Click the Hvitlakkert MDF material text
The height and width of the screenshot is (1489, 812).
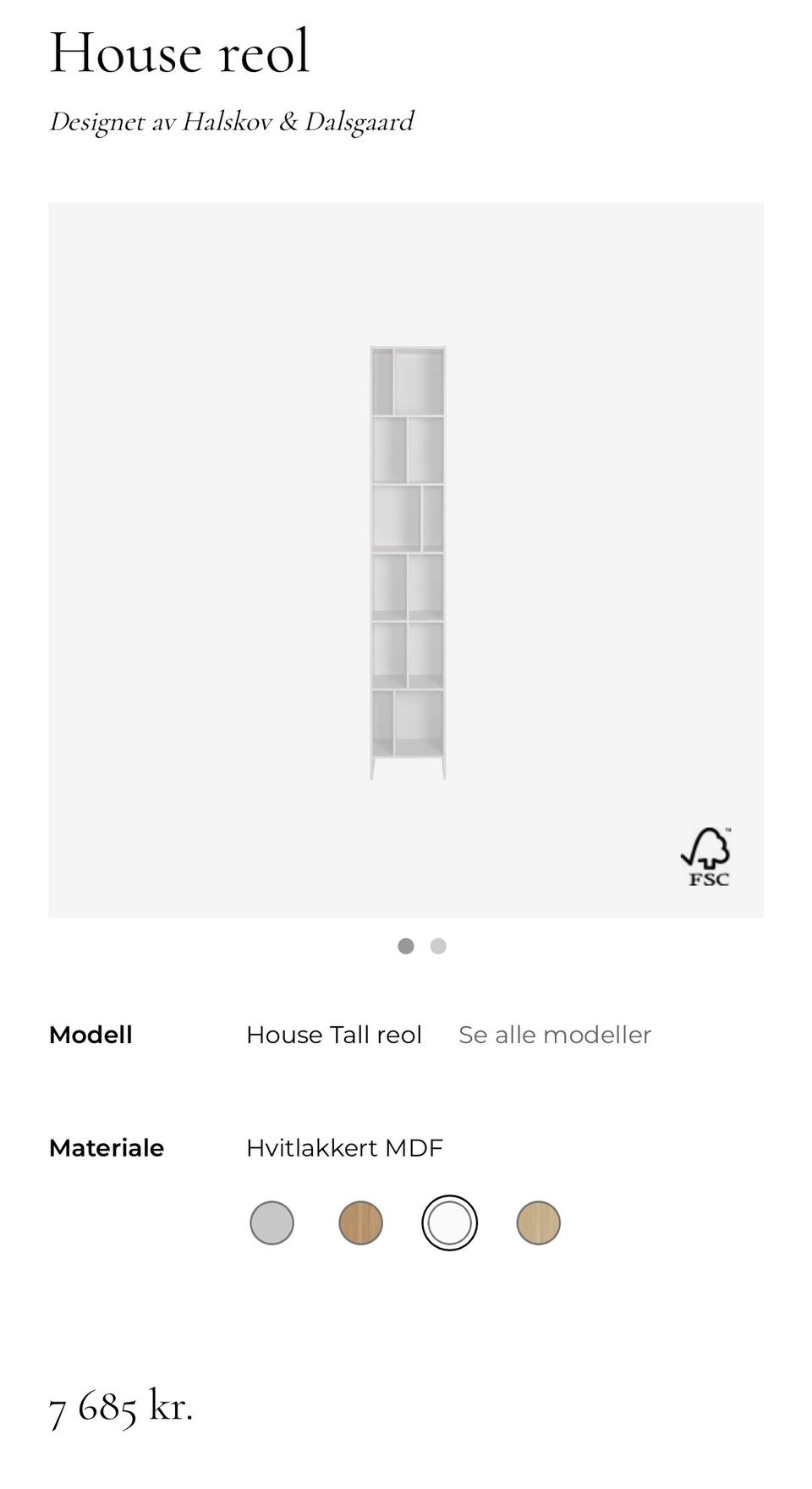(x=343, y=1147)
